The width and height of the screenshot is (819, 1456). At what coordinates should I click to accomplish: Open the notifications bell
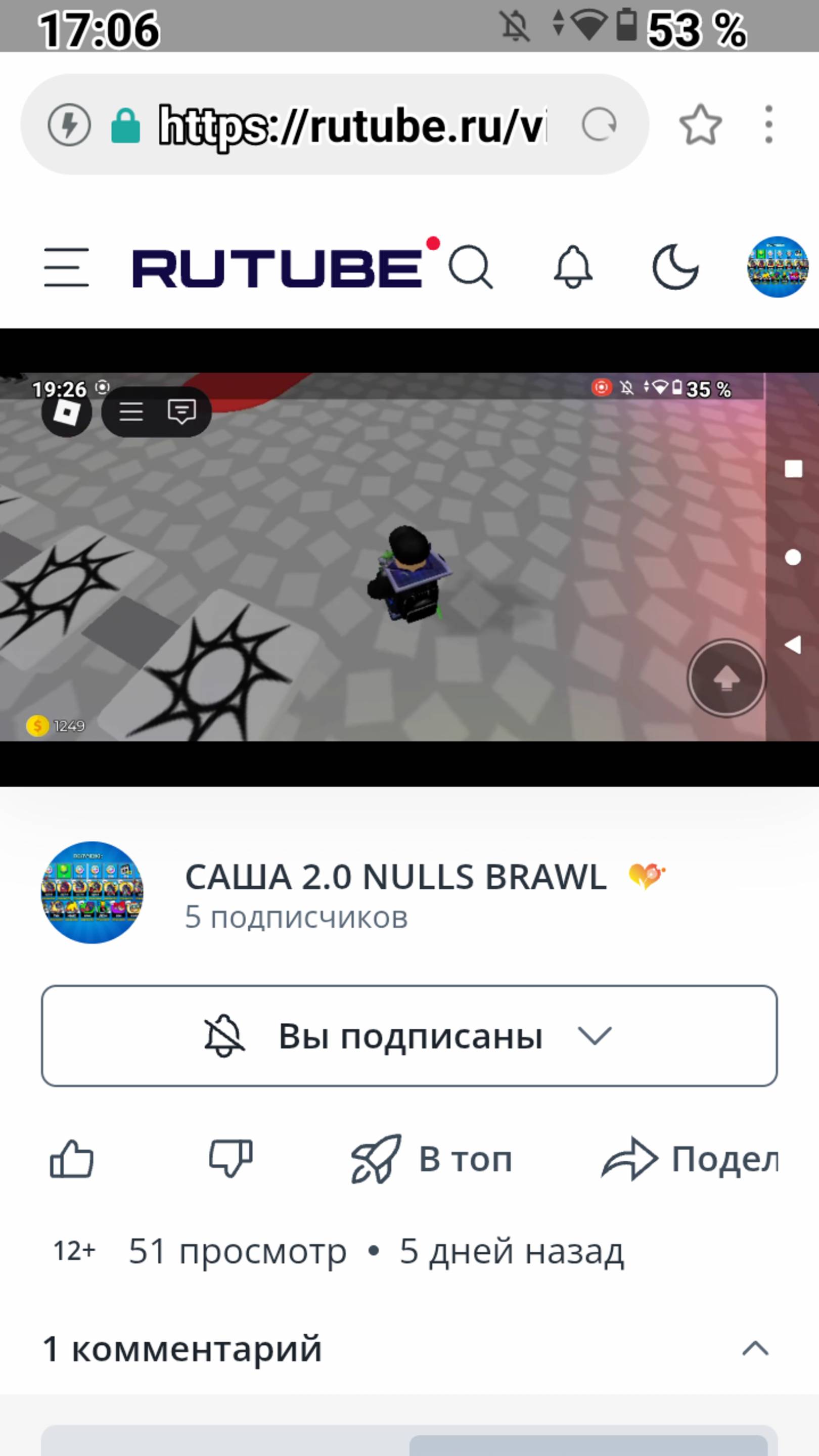coord(573,267)
